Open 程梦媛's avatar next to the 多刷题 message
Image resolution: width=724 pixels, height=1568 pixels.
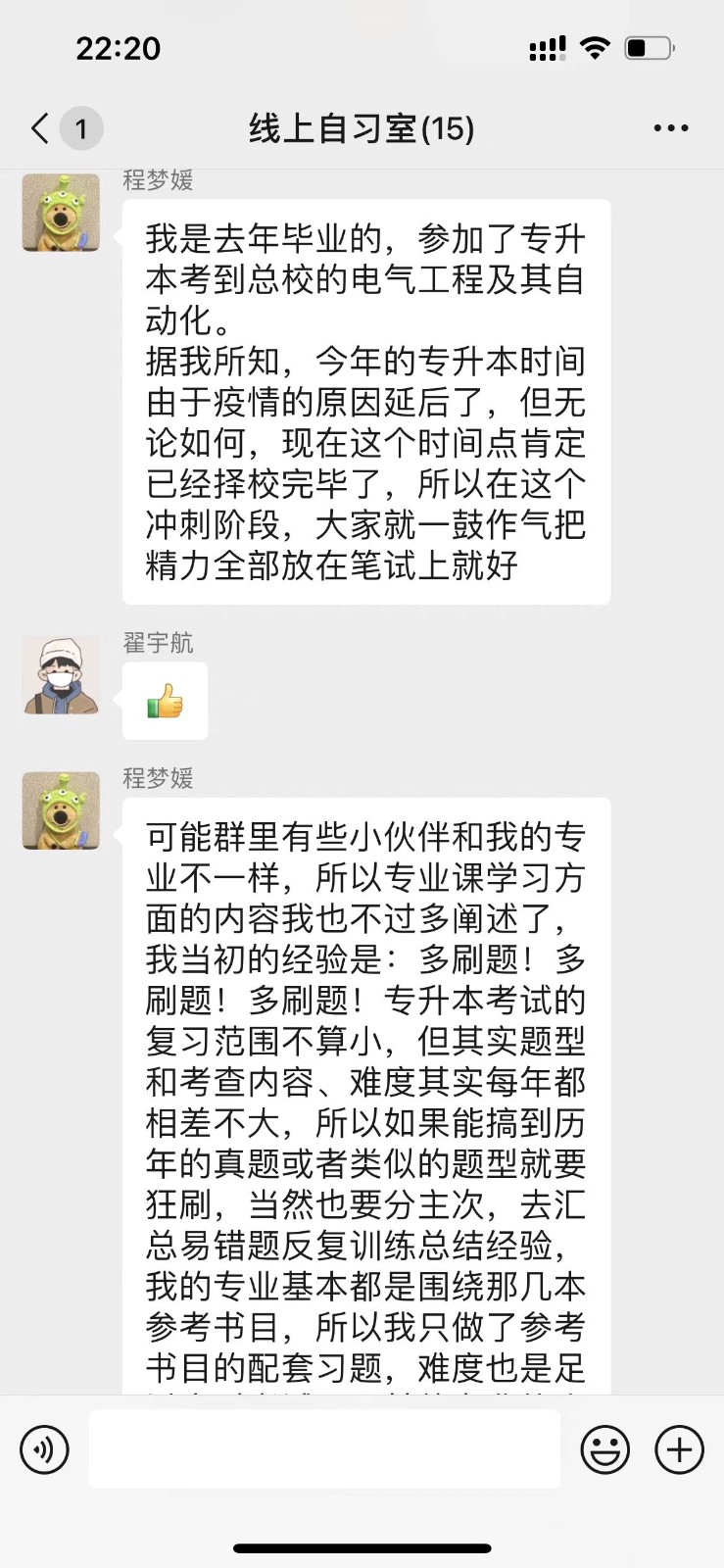[x=61, y=810]
